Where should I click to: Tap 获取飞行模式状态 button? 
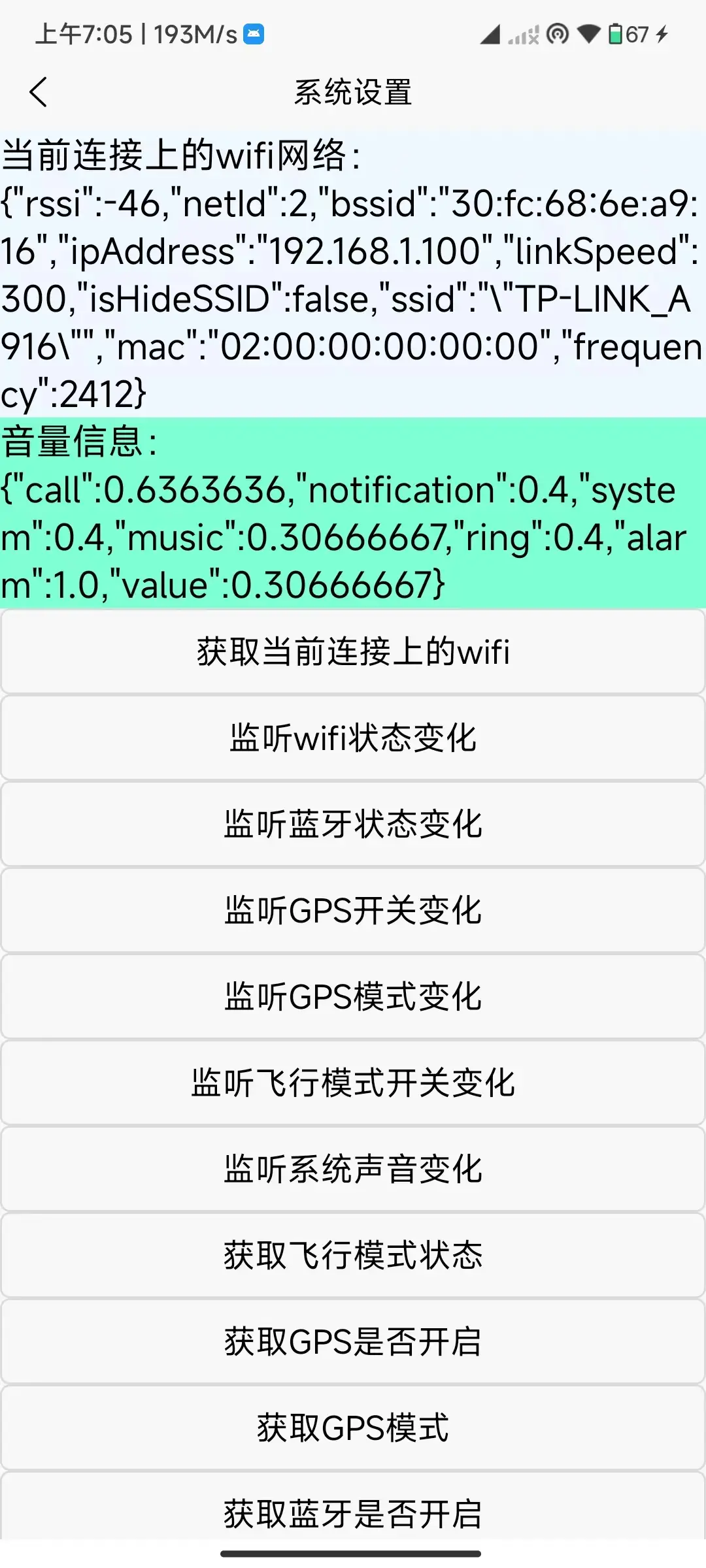(x=353, y=1255)
